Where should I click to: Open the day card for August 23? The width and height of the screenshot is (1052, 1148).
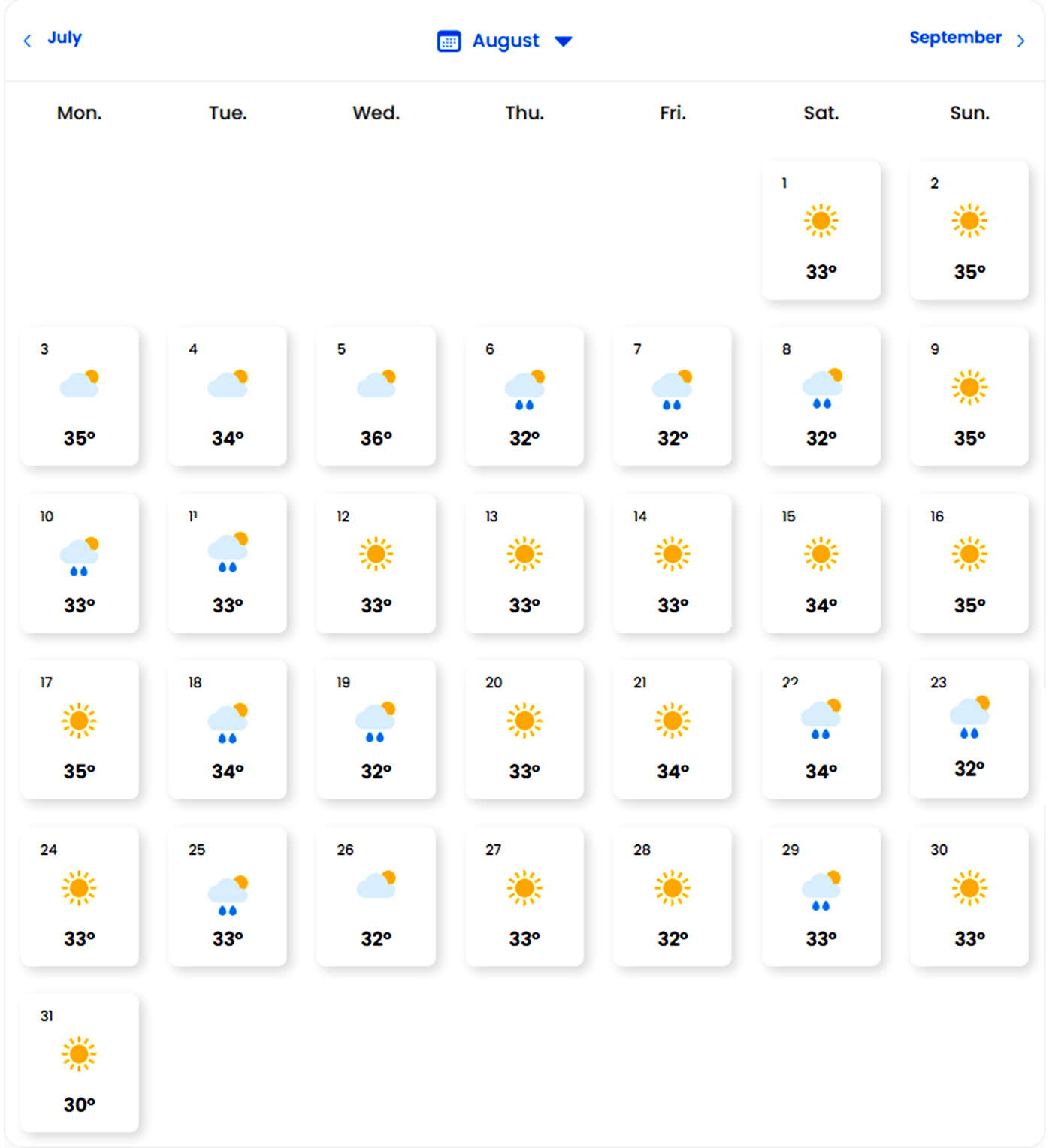pos(969,729)
